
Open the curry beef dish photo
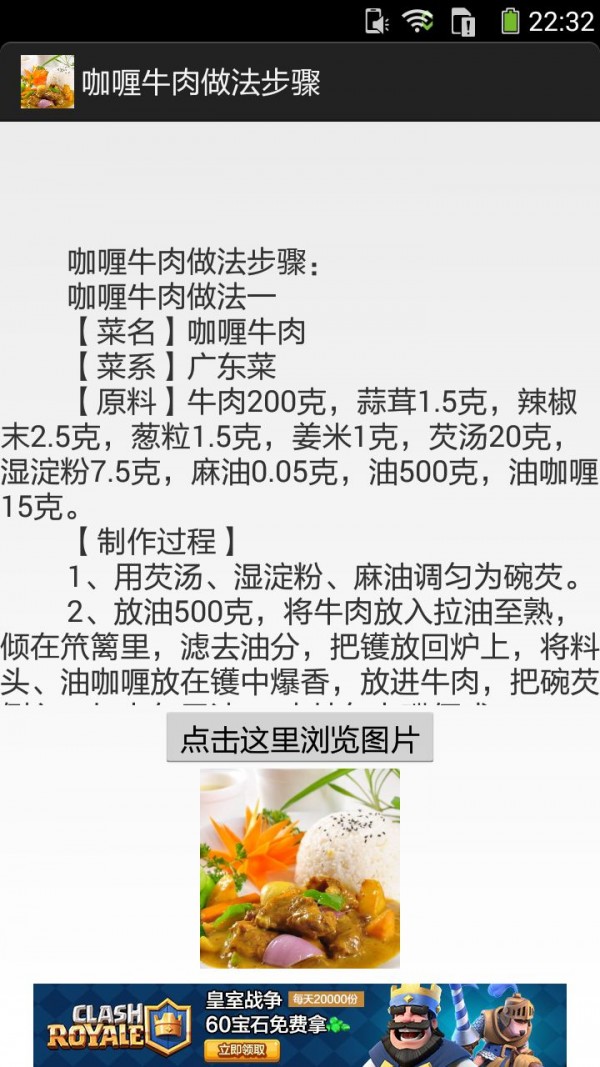click(x=299, y=868)
